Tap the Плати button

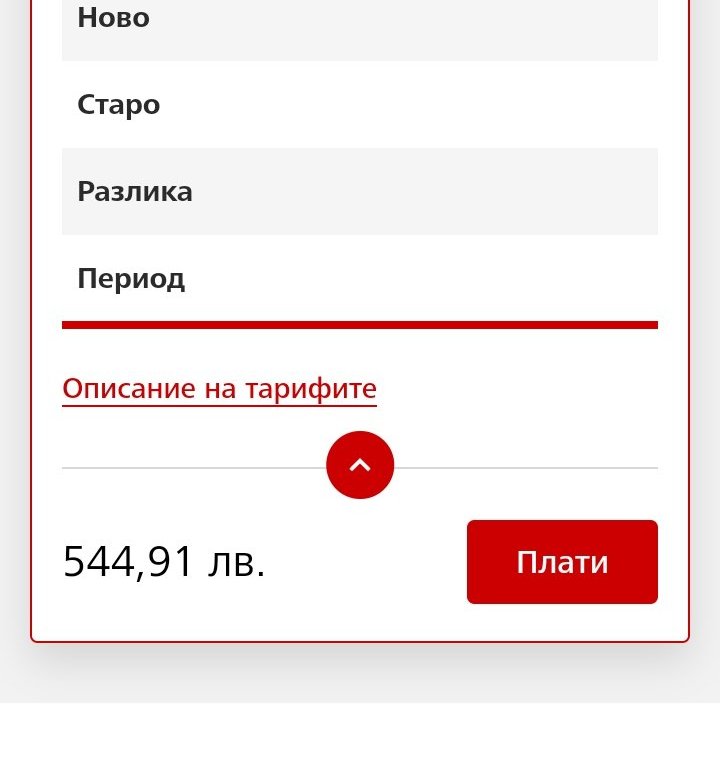coord(562,562)
